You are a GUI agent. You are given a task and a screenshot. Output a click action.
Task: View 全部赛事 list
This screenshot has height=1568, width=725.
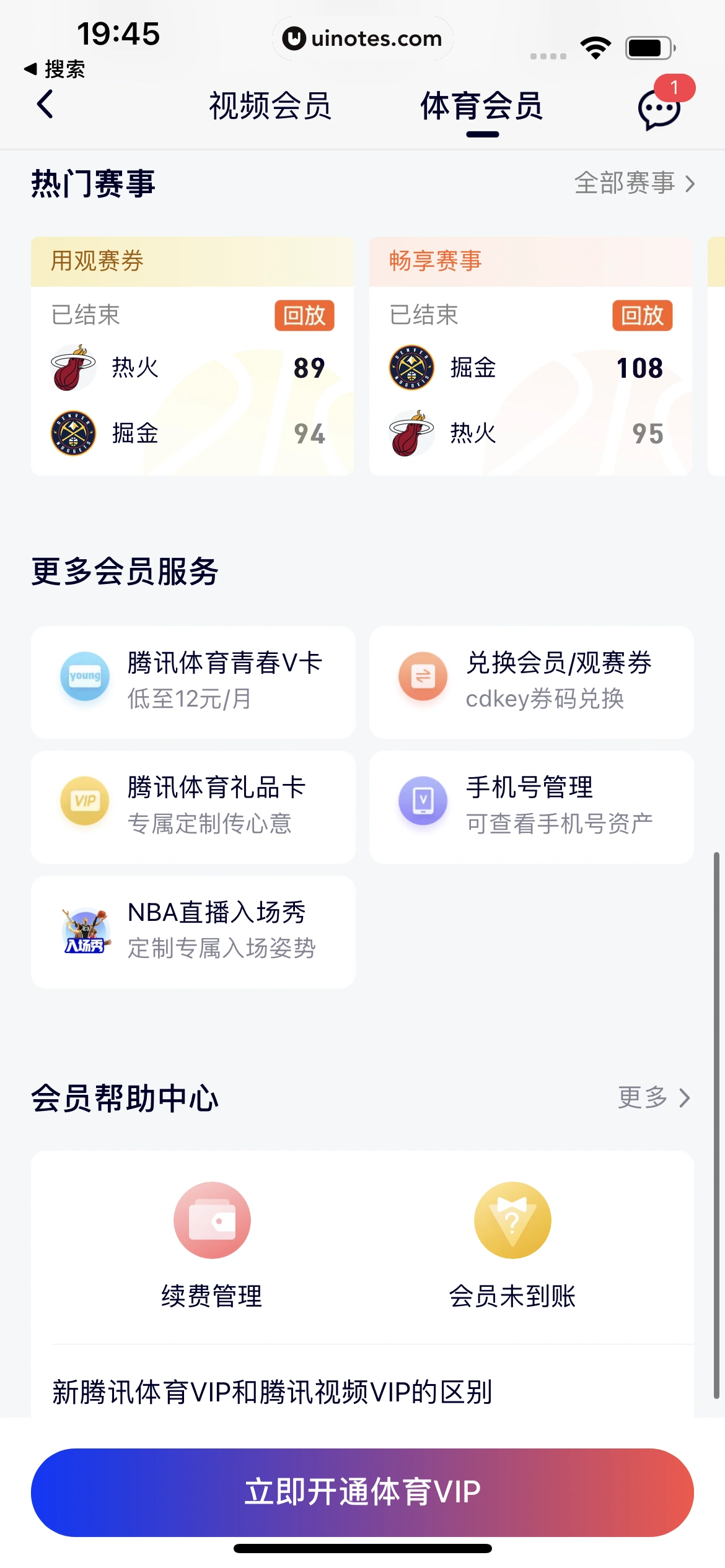click(634, 183)
